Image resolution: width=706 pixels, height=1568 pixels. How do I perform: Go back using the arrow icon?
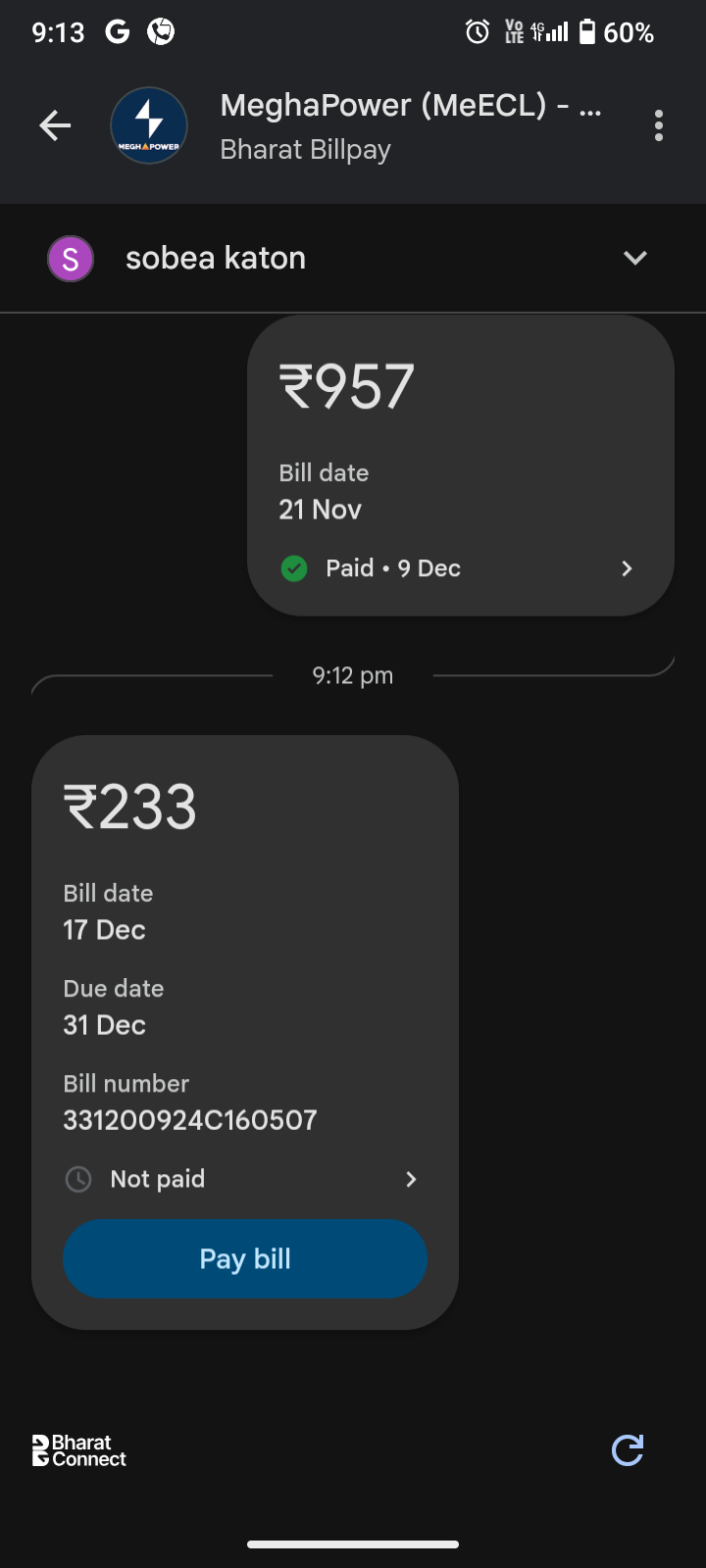pyautogui.click(x=55, y=125)
